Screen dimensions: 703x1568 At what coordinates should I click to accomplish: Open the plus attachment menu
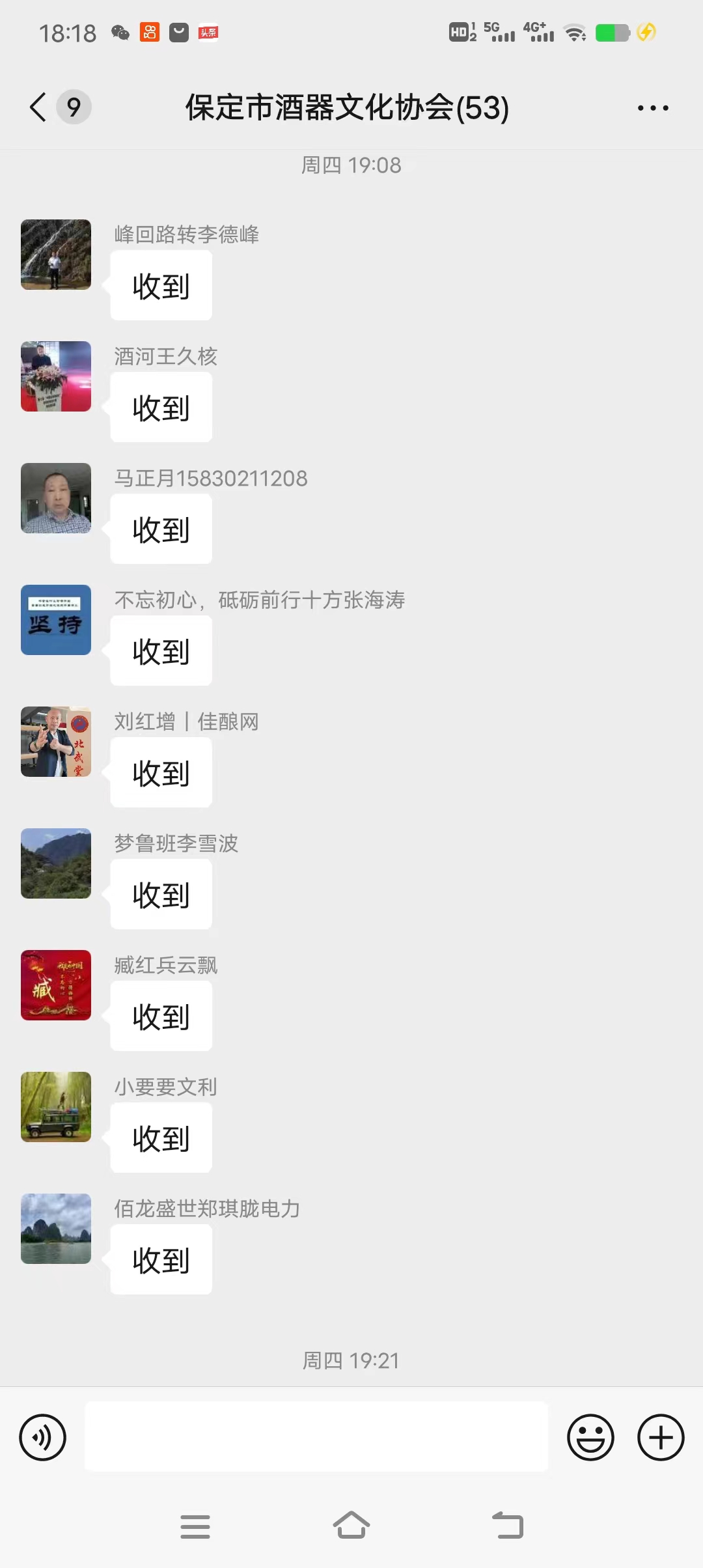coord(661,1437)
